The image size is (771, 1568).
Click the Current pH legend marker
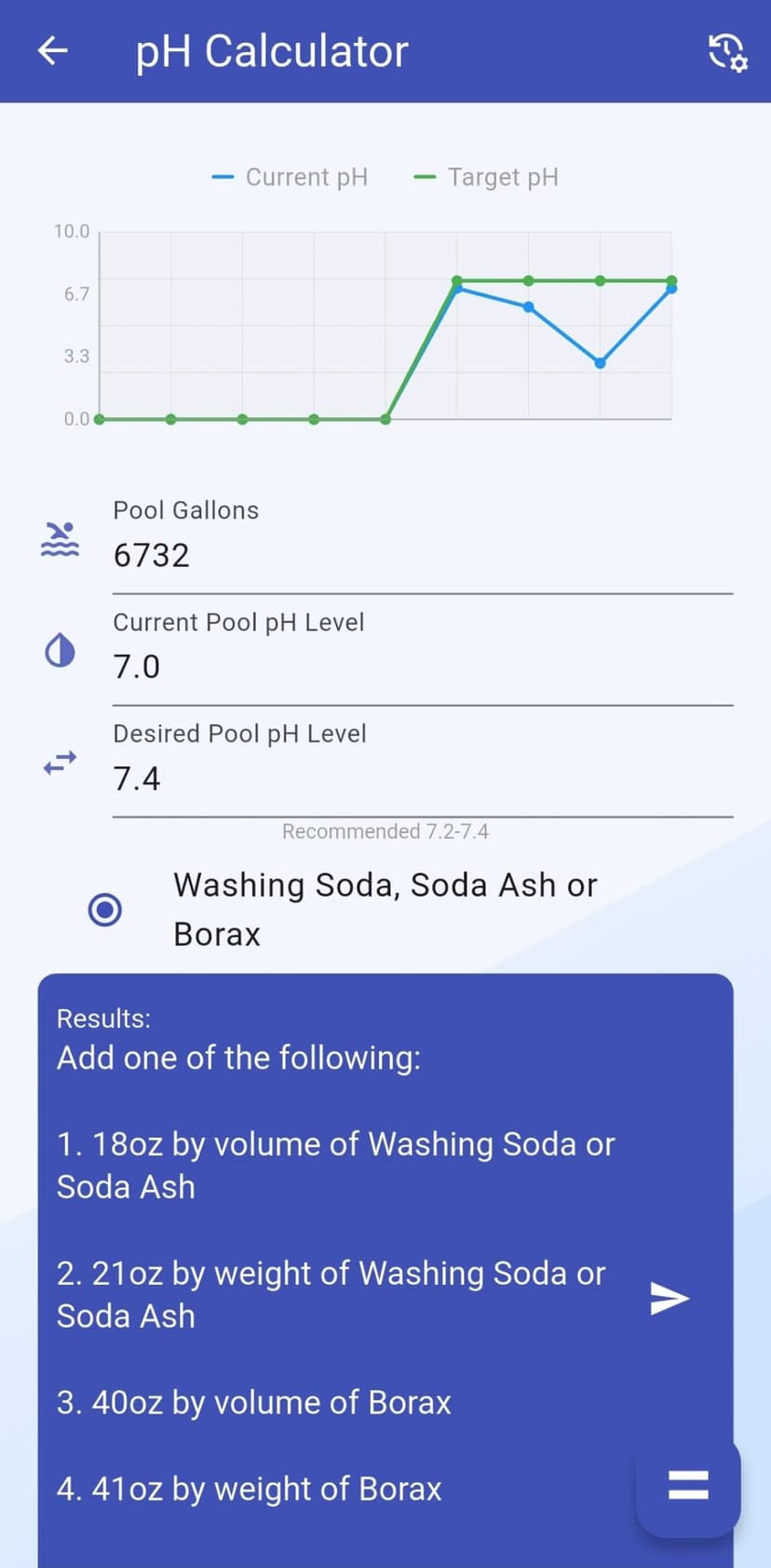pos(223,176)
